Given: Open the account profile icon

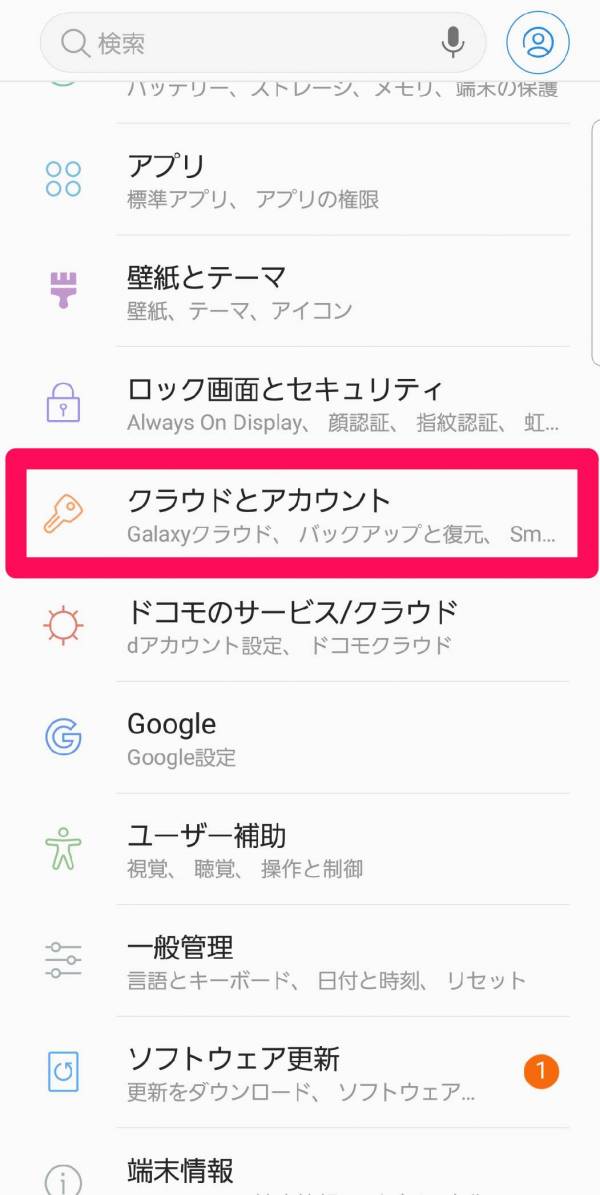Looking at the screenshot, I should tap(538, 42).
